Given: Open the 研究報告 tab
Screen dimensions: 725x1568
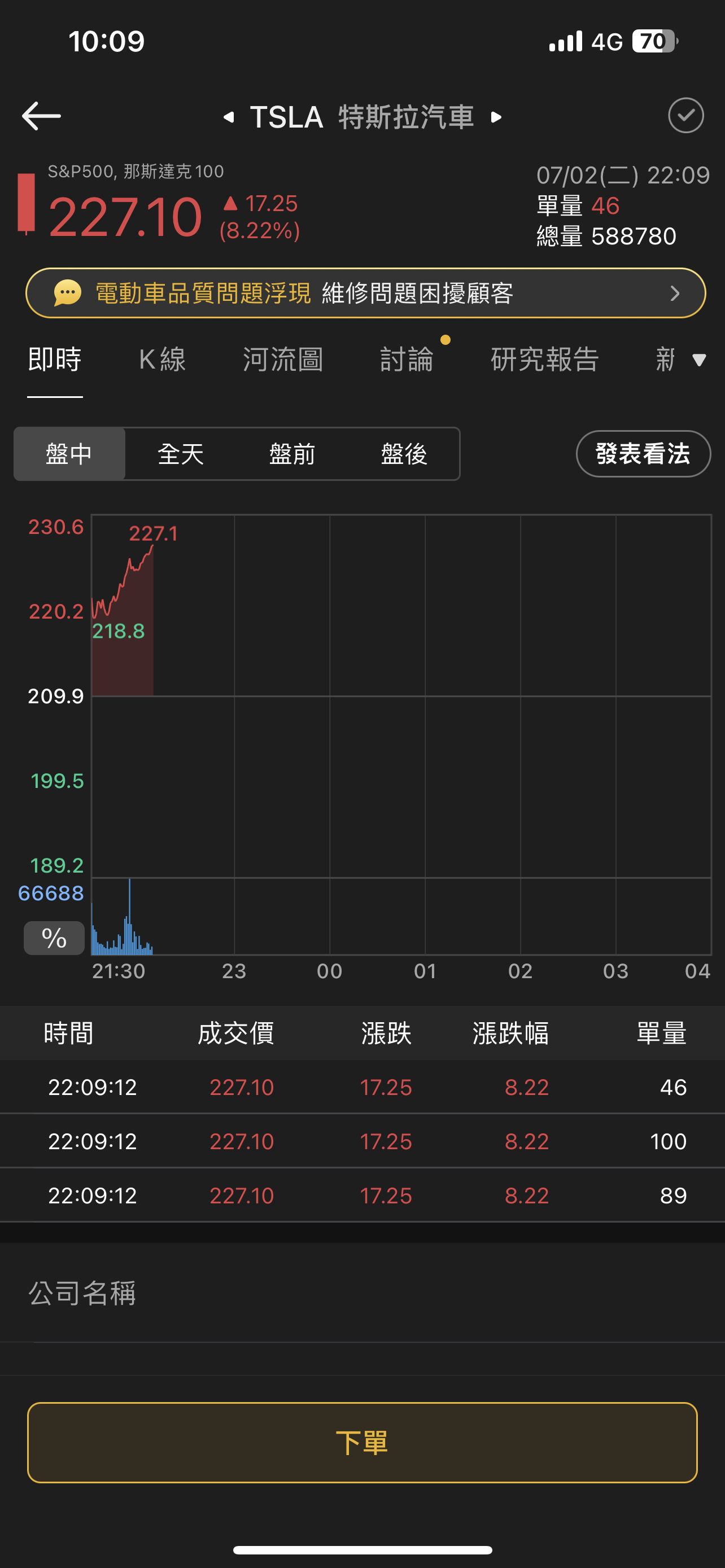Looking at the screenshot, I should [x=545, y=359].
